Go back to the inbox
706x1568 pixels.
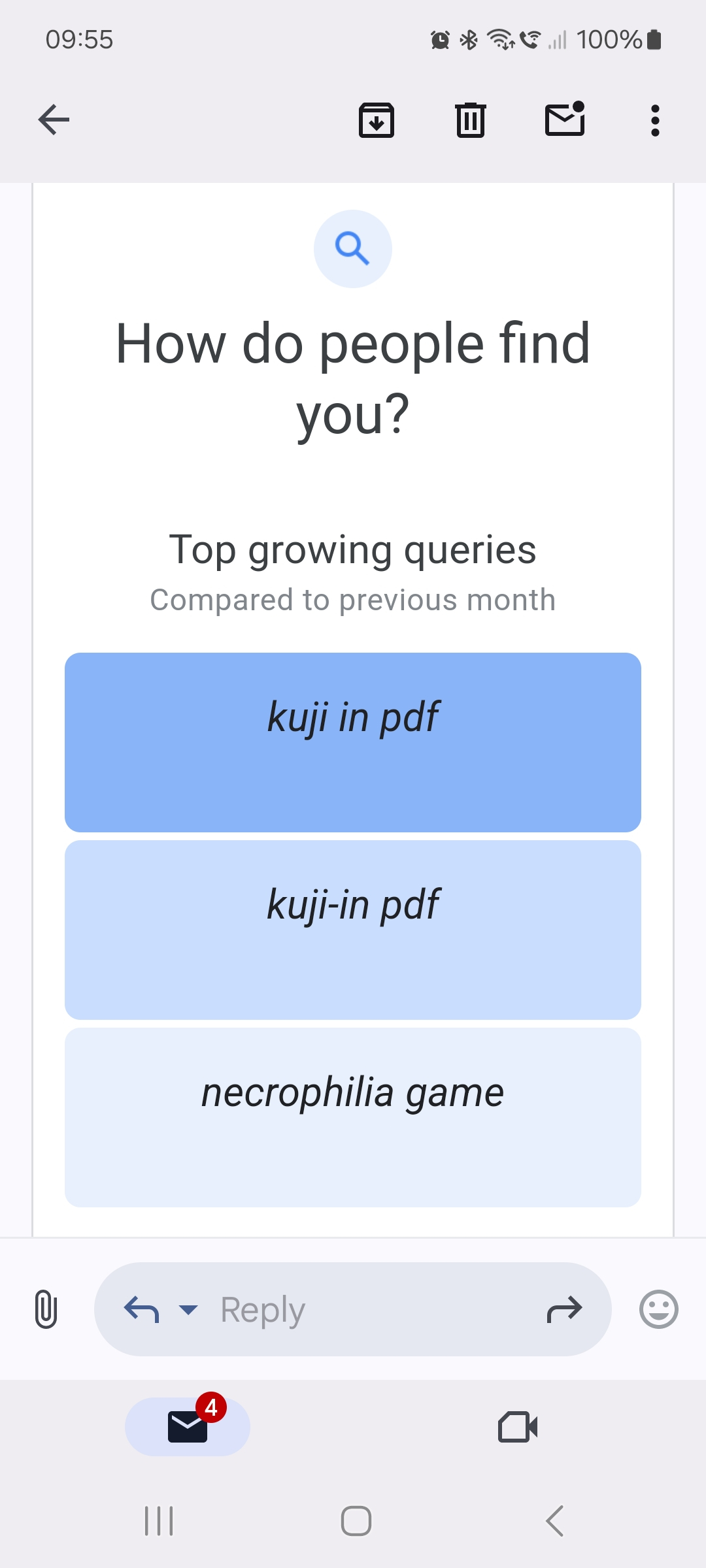pyautogui.click(x=54, y=120)
